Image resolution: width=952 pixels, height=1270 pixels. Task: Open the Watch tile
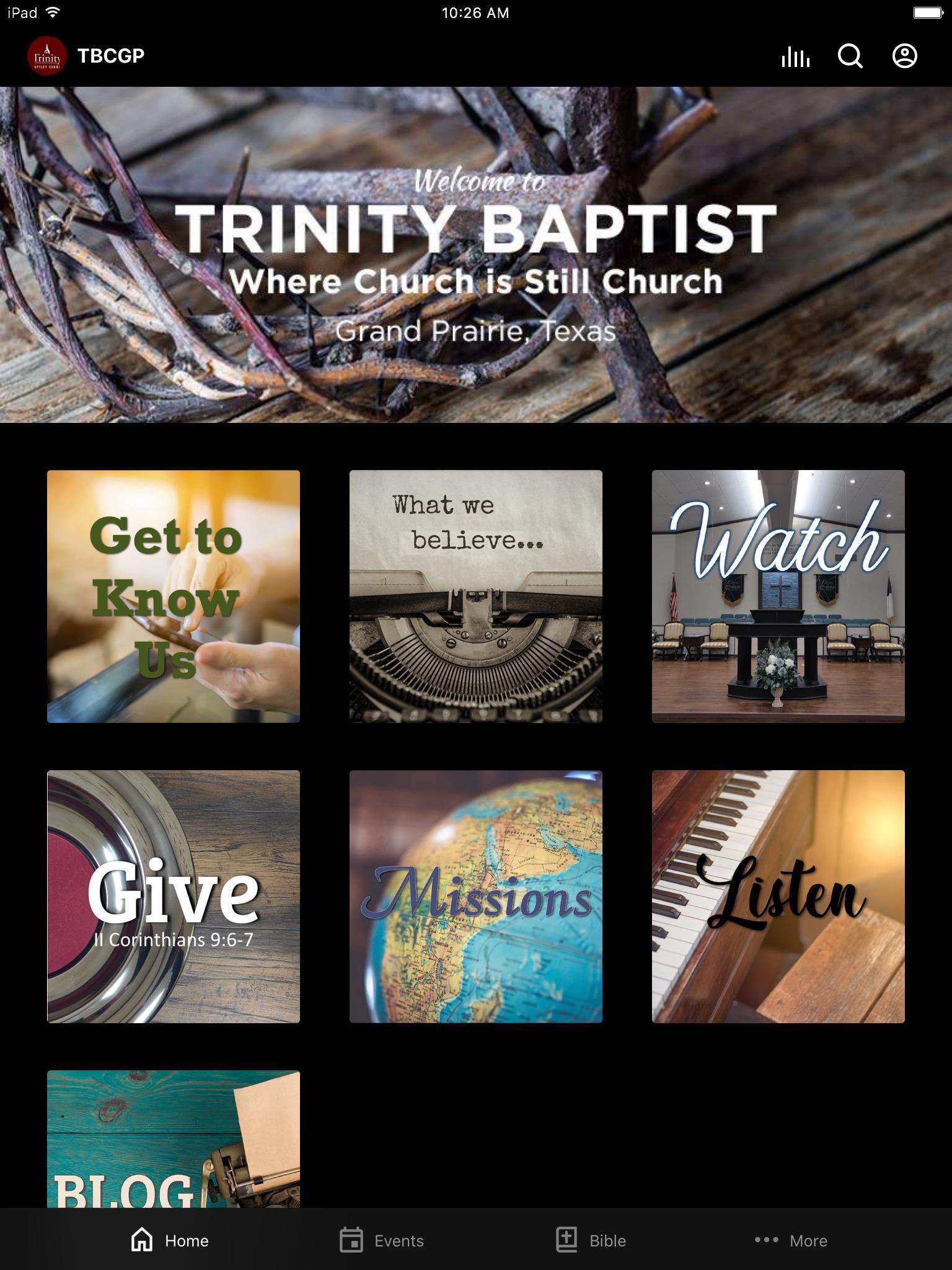coord(778,596)
